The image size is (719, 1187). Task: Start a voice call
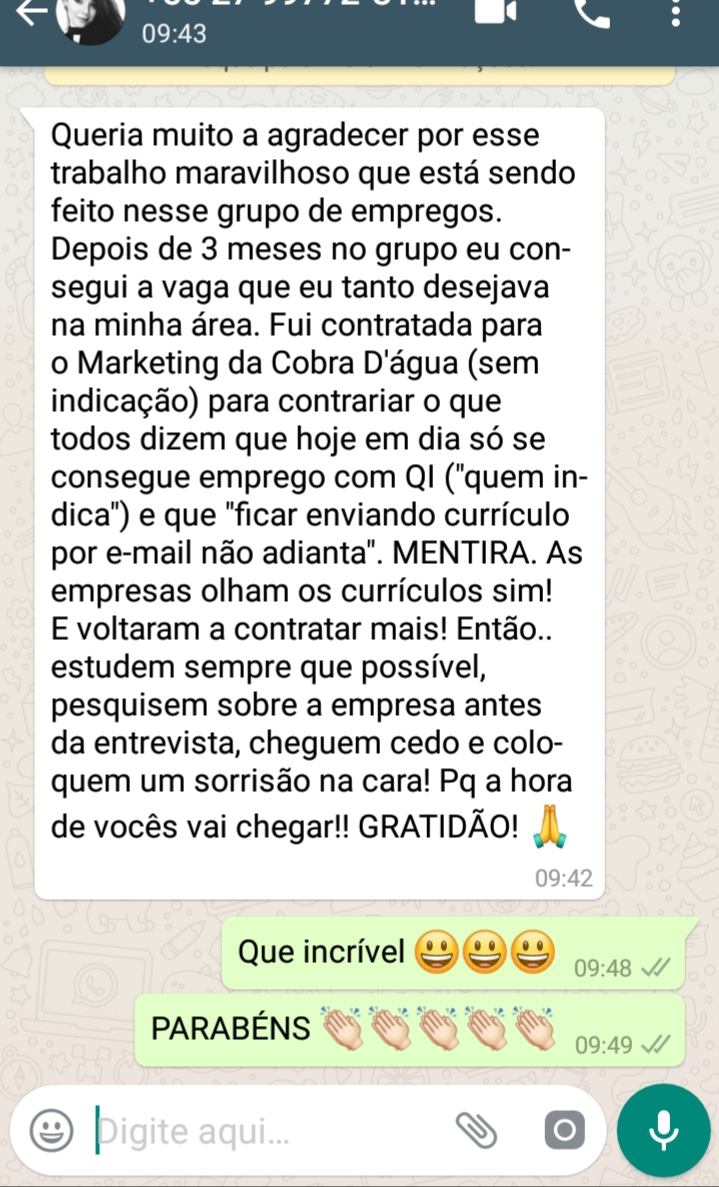pyautogui.click(x=592, y=12)
